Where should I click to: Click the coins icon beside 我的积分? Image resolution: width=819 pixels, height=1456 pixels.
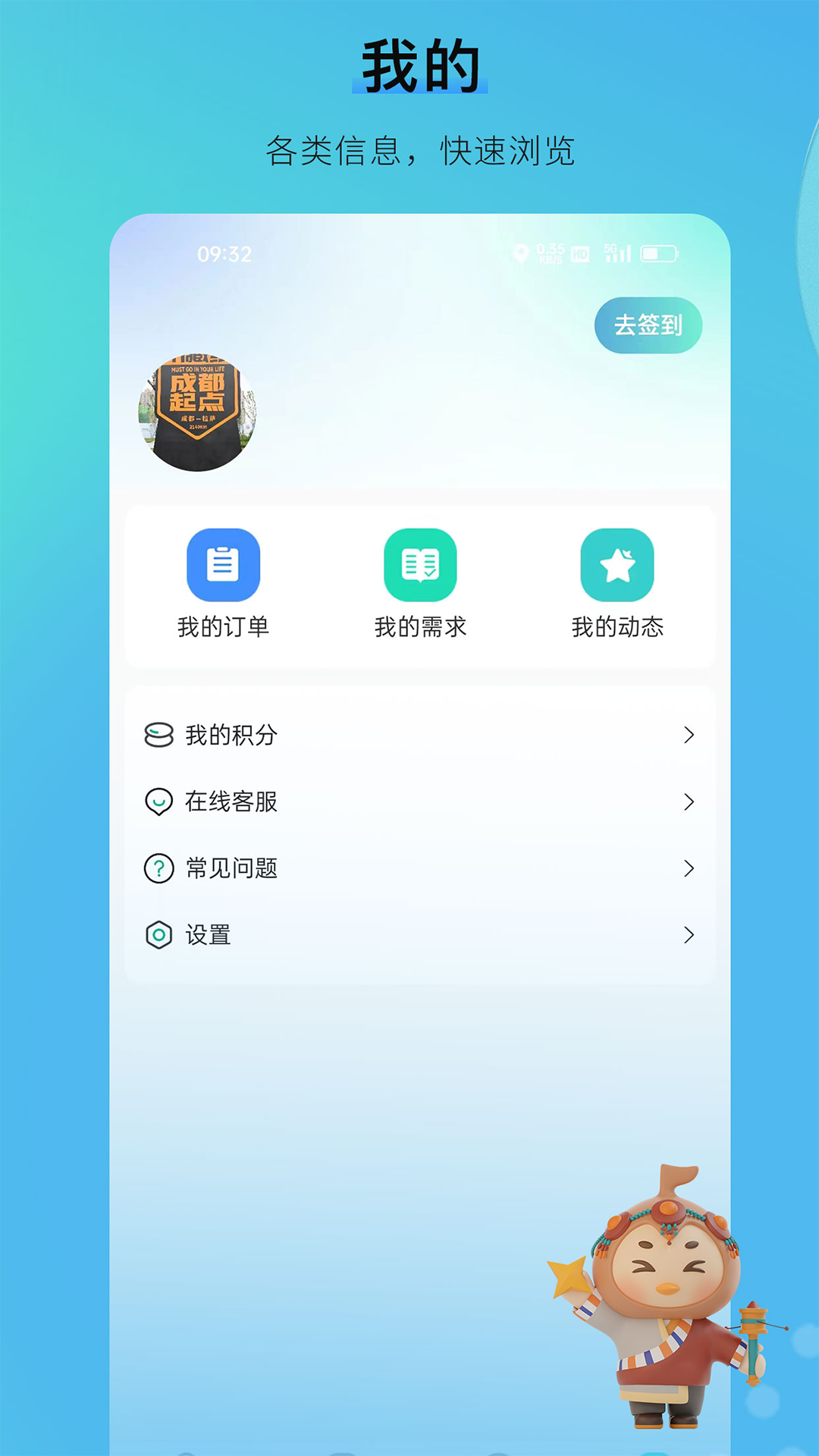[x=157, y=734]
